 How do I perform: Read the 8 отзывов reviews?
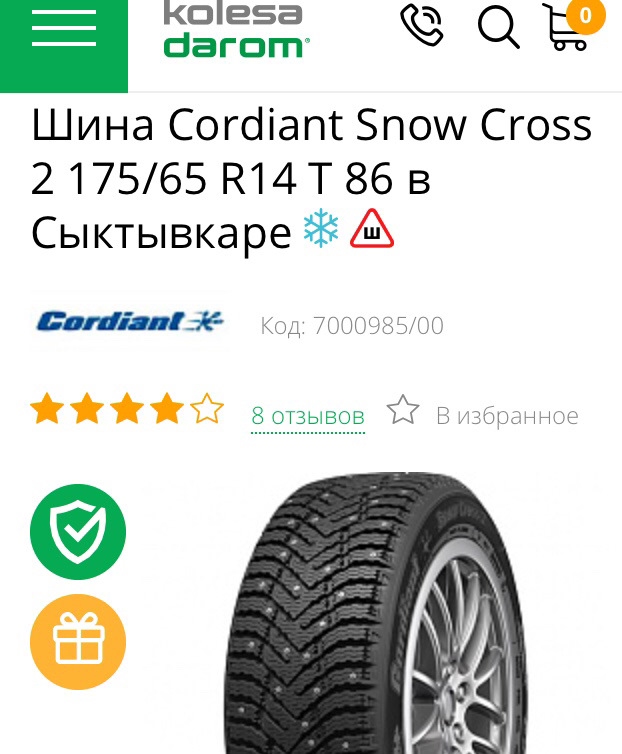[x=307, y=415]
